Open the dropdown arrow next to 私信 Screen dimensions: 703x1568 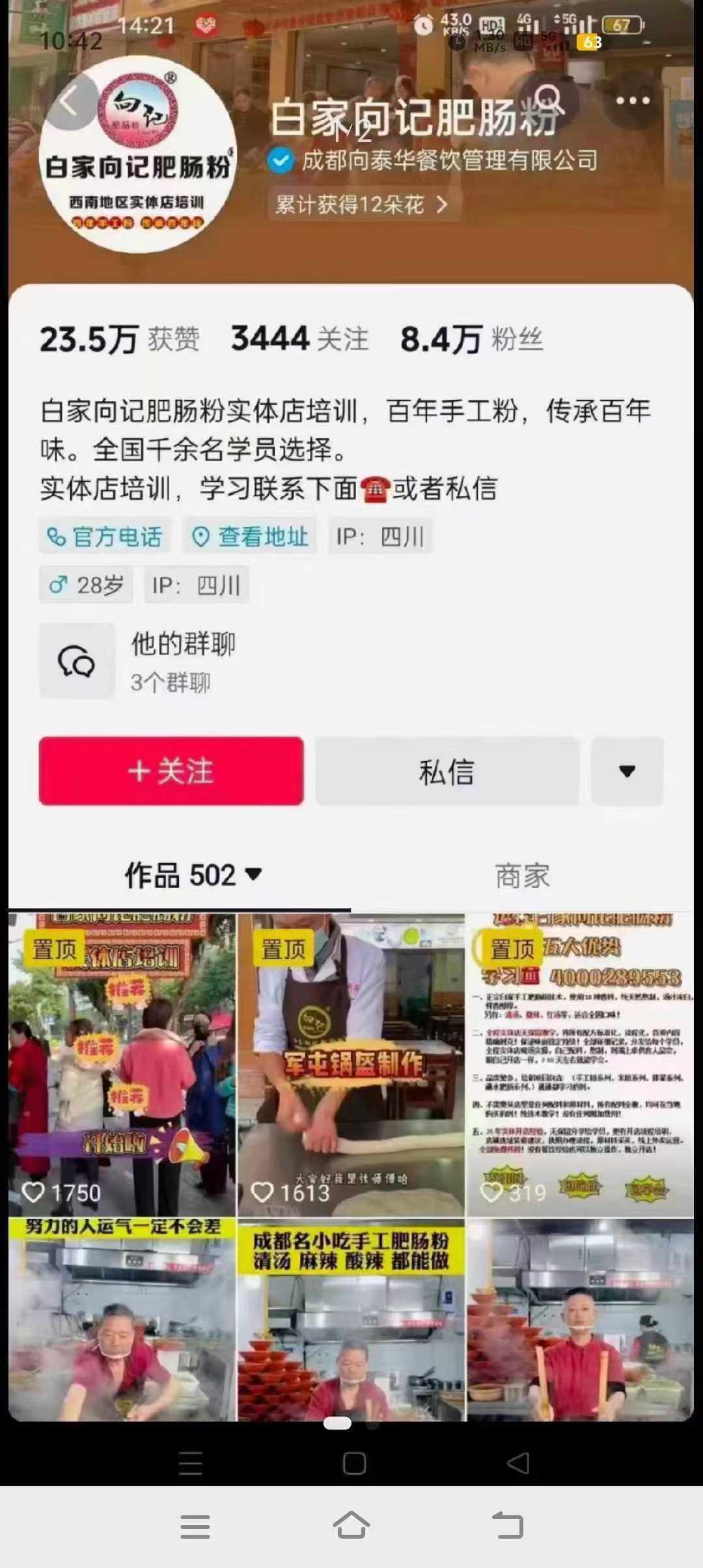pyautogui.click(x=627, y=772)
